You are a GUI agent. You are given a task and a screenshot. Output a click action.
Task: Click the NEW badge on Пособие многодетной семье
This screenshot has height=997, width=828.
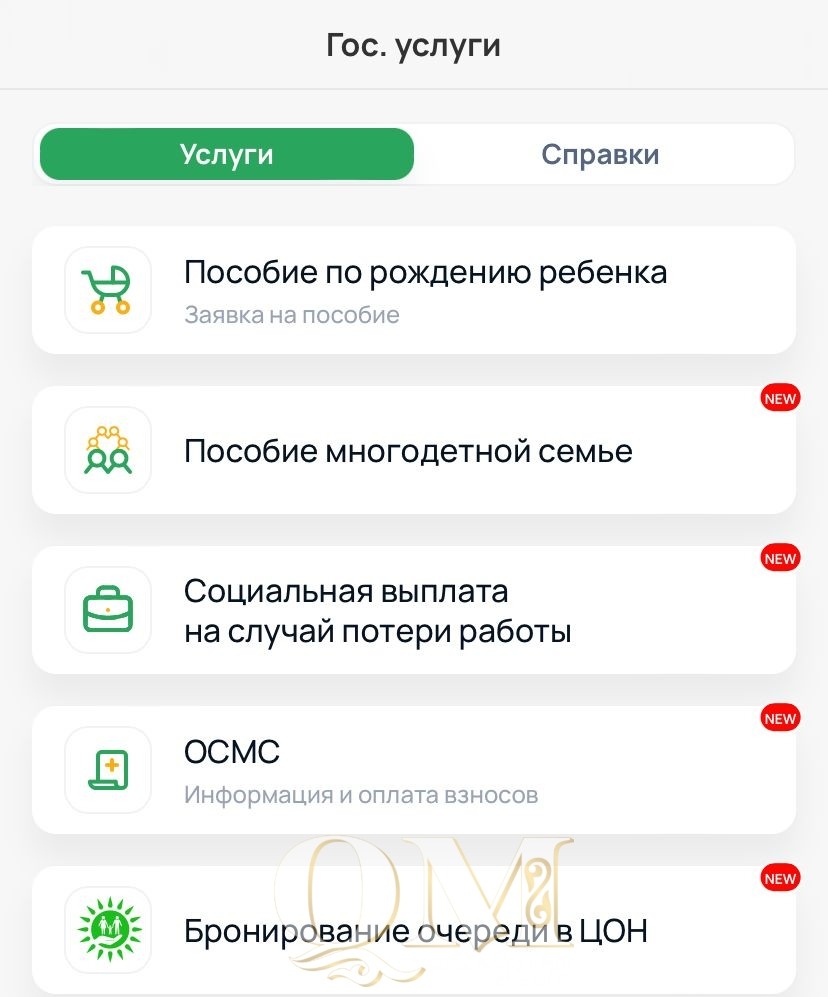(780, 398)
